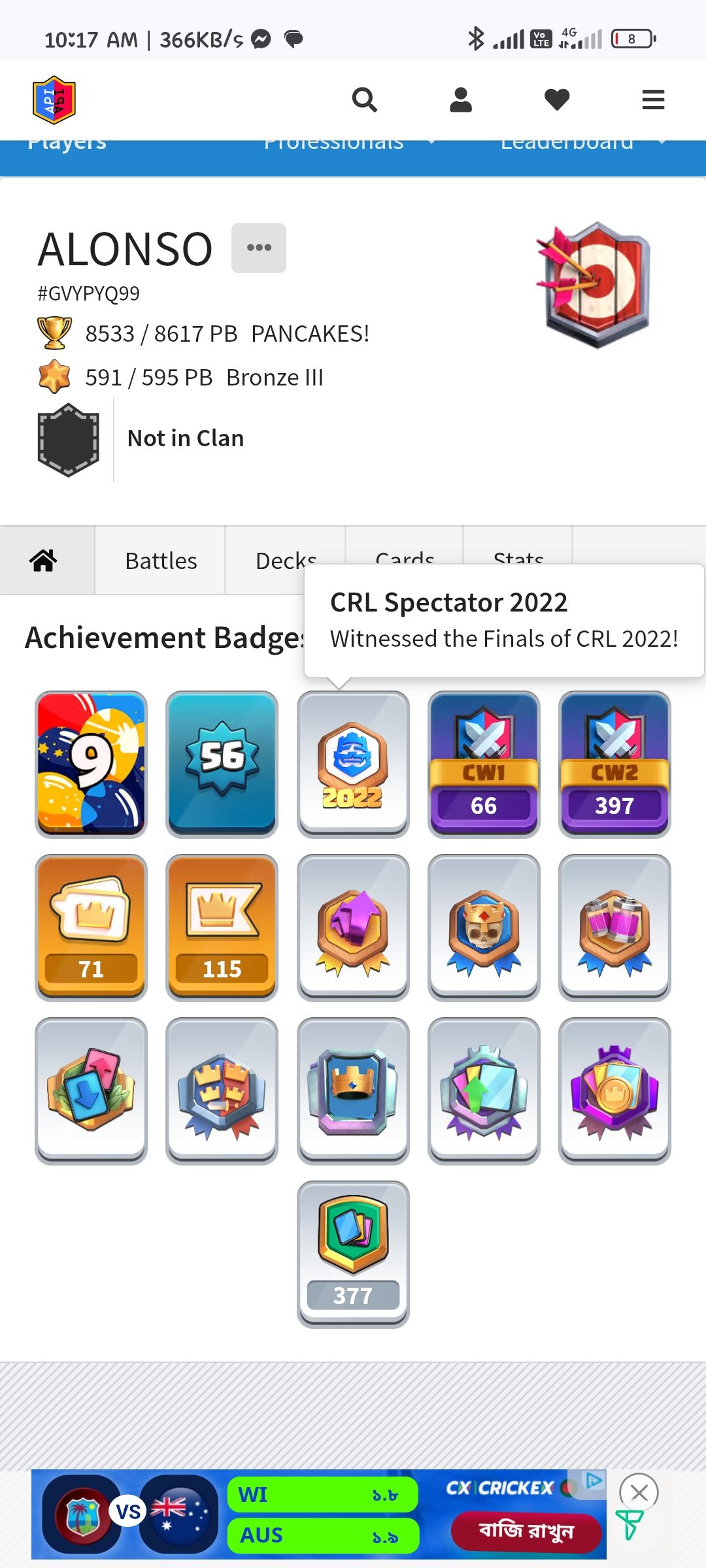Switch to the Decks tab
The image size is (706, 1568).
click(x=286, y=561)
